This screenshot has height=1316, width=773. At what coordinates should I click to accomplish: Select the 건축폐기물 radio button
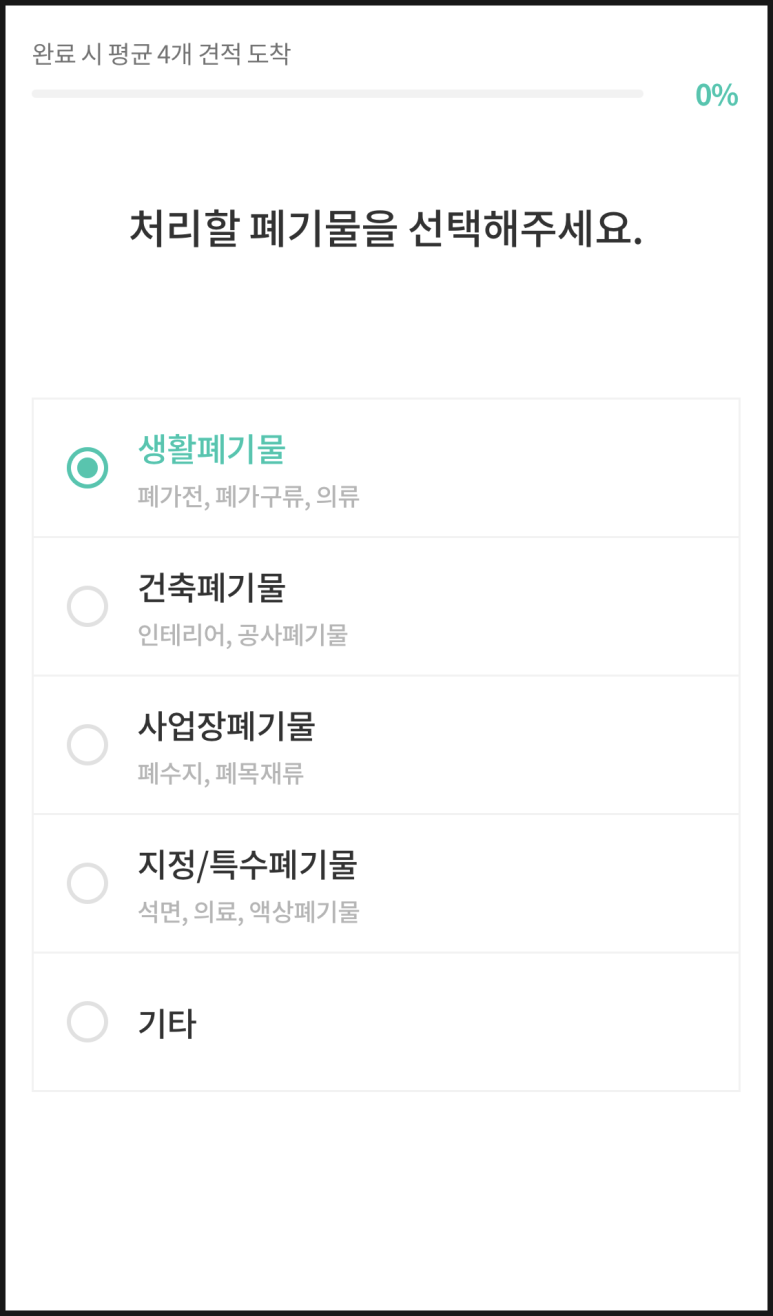88,607
